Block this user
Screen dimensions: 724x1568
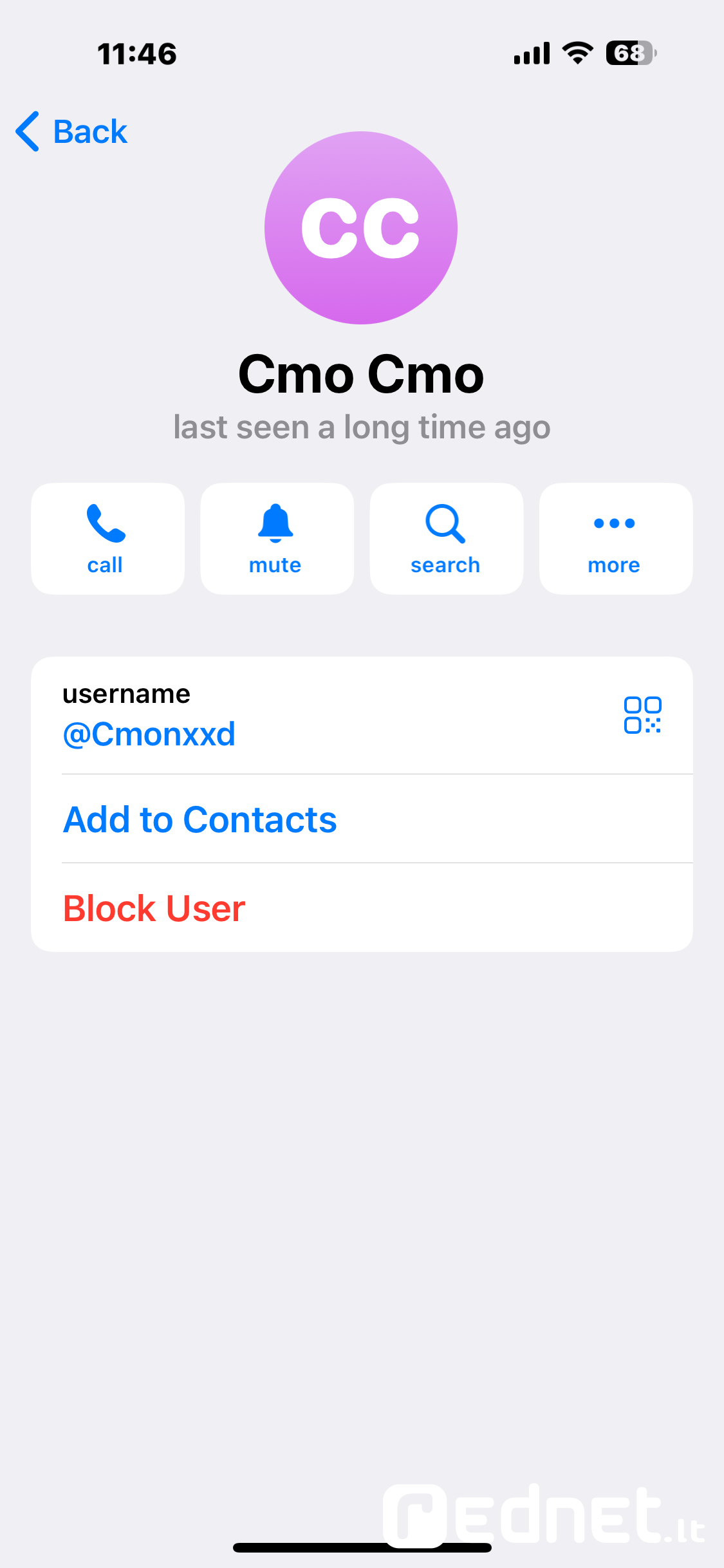click(x=154, y=908)
